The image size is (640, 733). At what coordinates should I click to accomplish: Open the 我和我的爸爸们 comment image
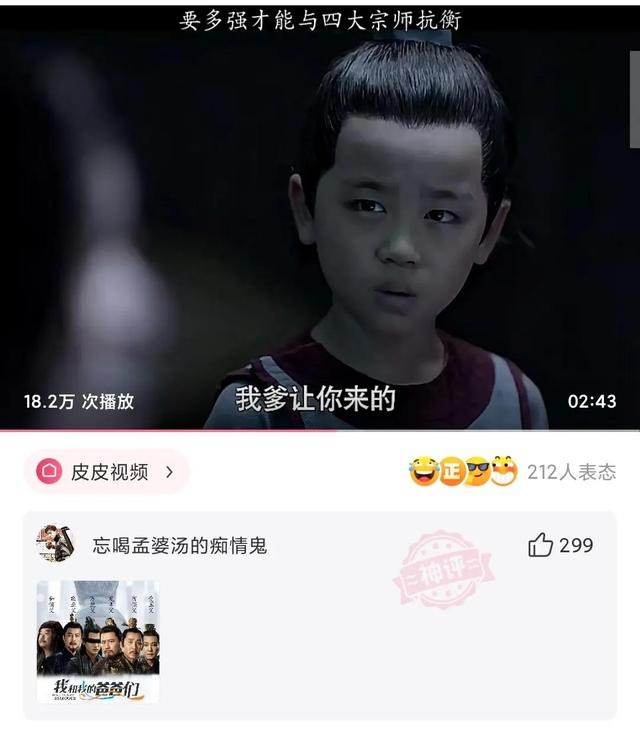point(97,642)
